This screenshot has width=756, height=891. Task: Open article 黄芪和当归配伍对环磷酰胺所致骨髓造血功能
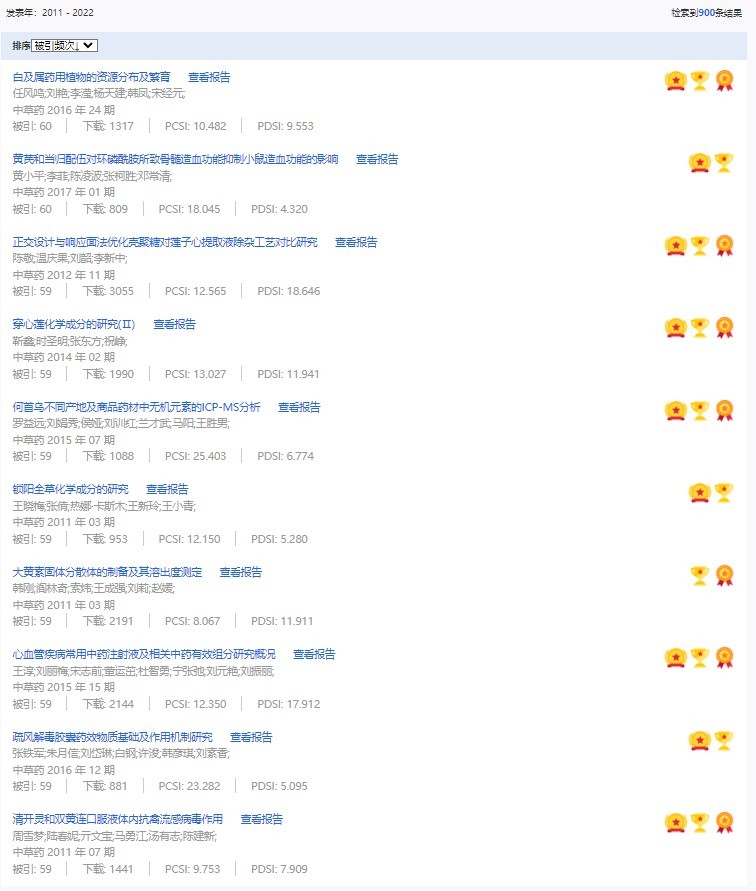tap(175, 159)
